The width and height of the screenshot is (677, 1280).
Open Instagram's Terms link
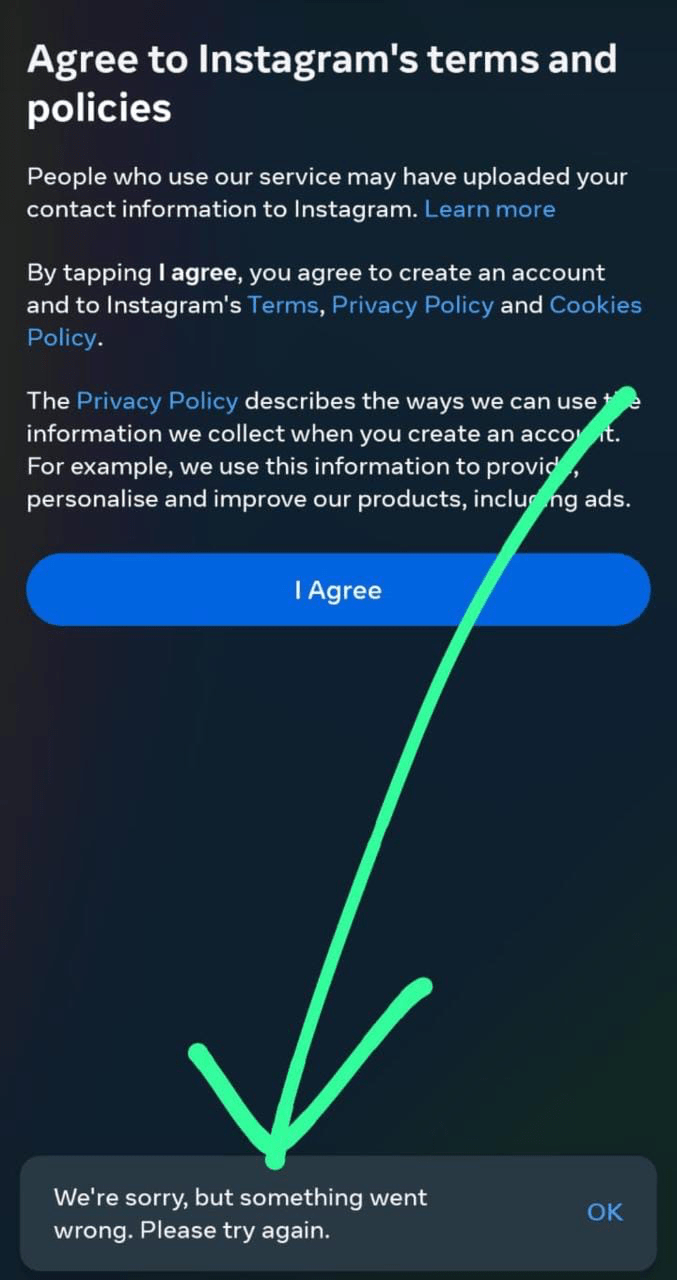(284, 305)
